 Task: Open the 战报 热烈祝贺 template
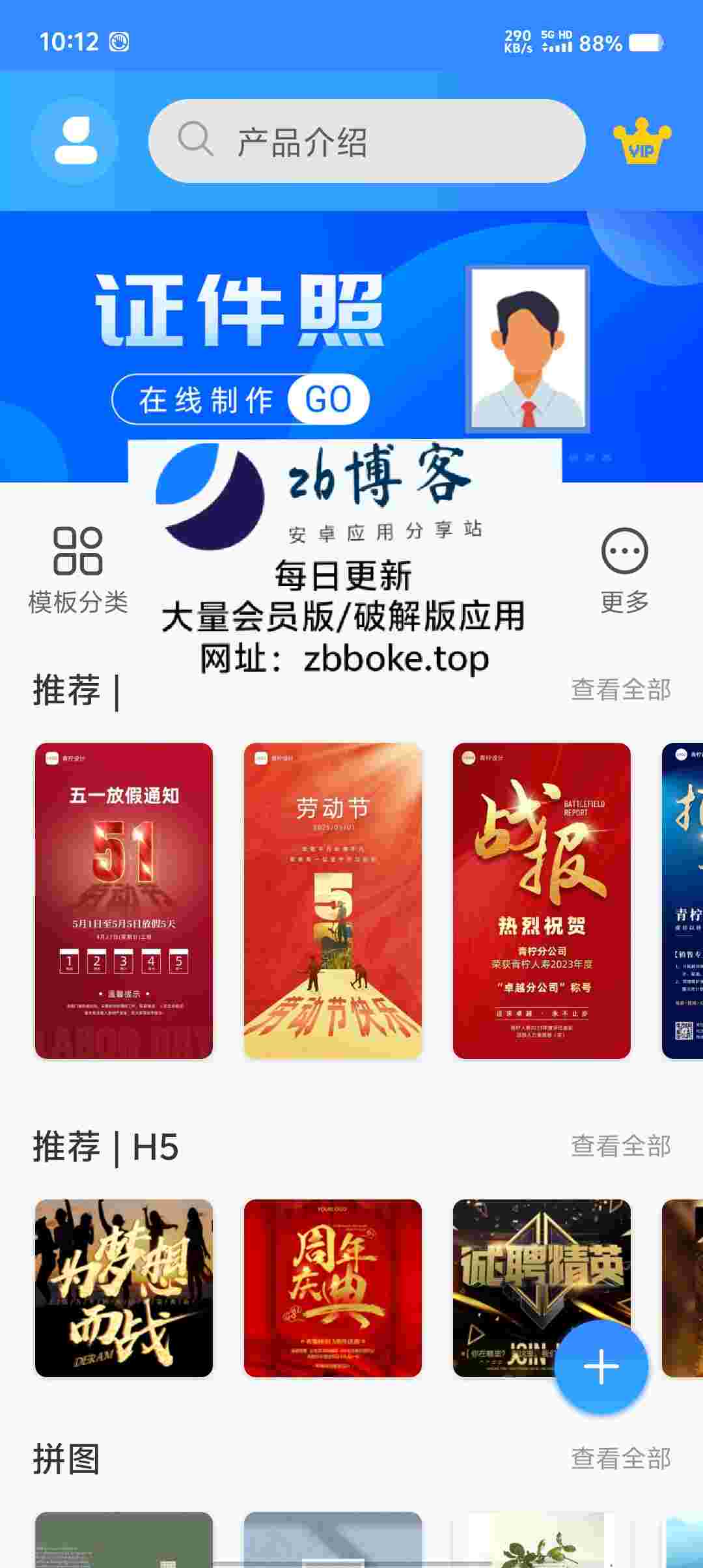[x=542, y=901]
